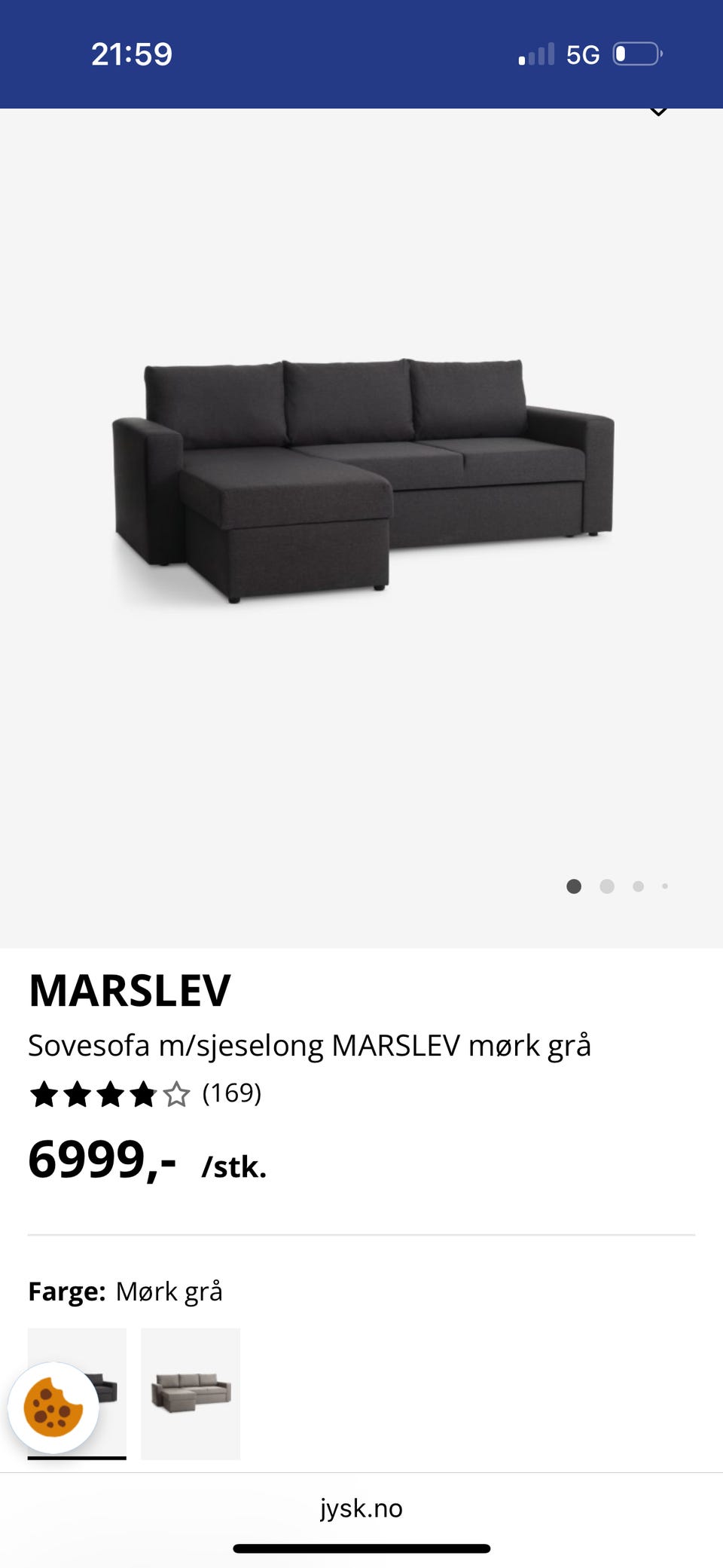
Task: Open the 169 customer reviews
Action: 231,1093
